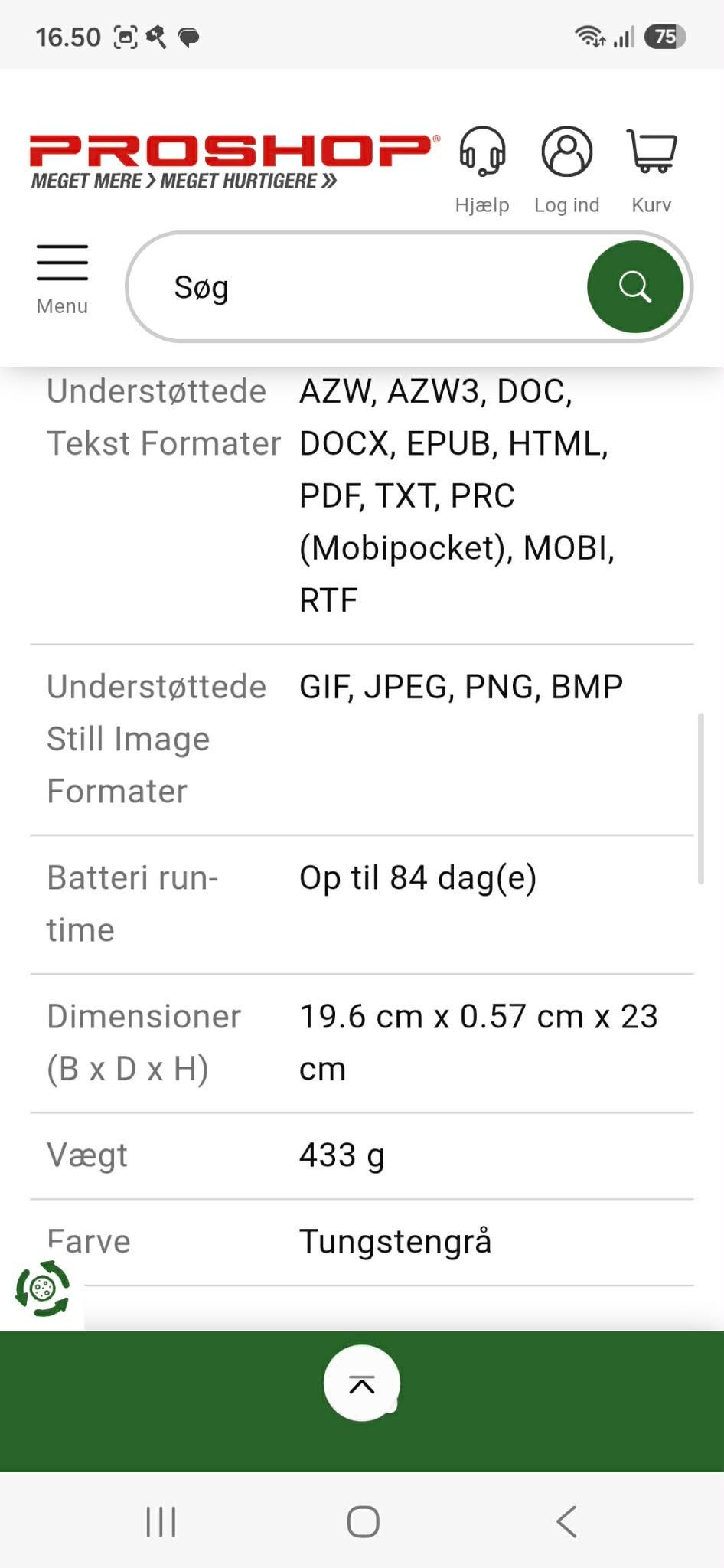724x1568 pixels.
Task: Tap the green magnifier search button
Action: coord(634,287)
